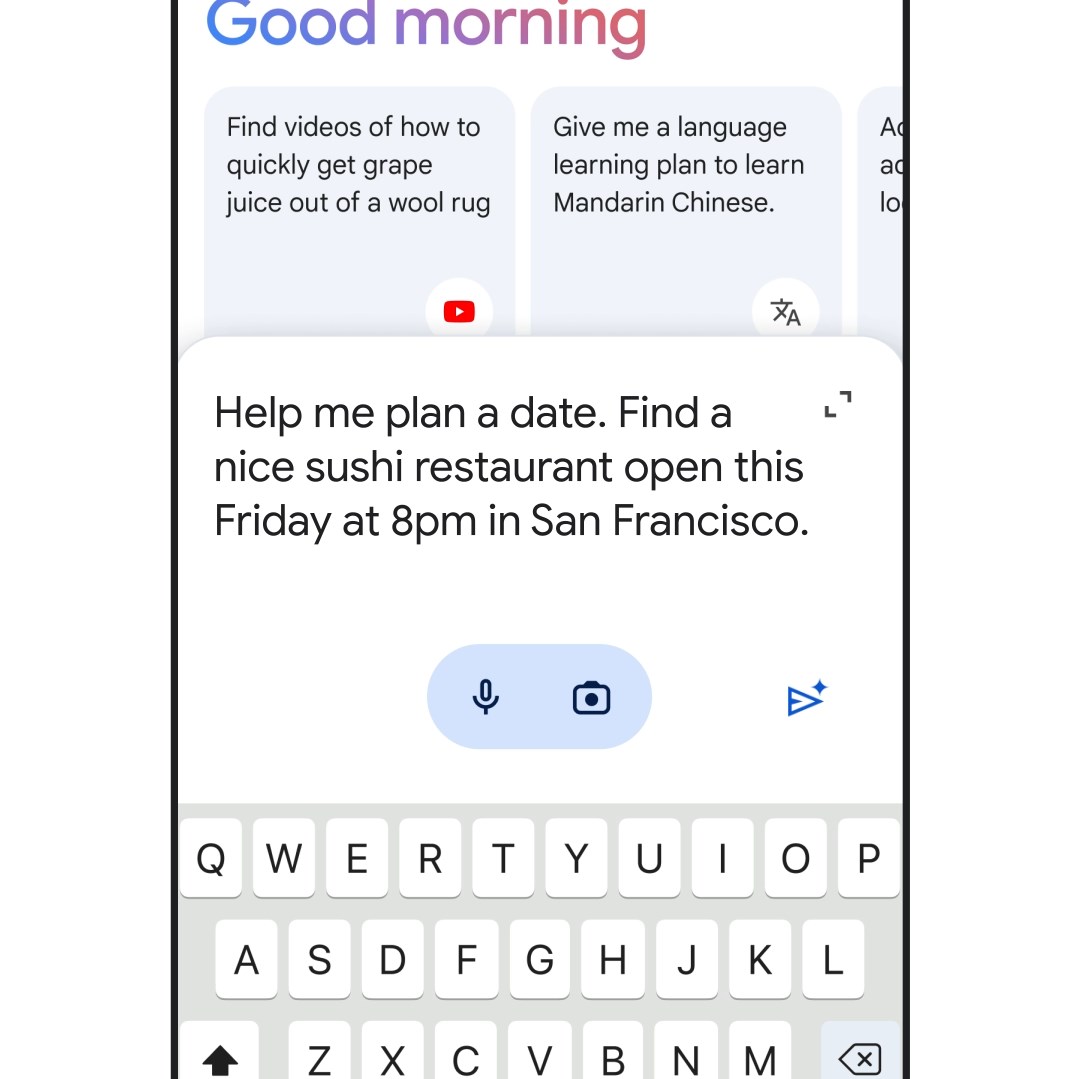Tap the shift key on the keyboard
The height and width of the screenshot is (1079, 1080).
(220, 1058)
